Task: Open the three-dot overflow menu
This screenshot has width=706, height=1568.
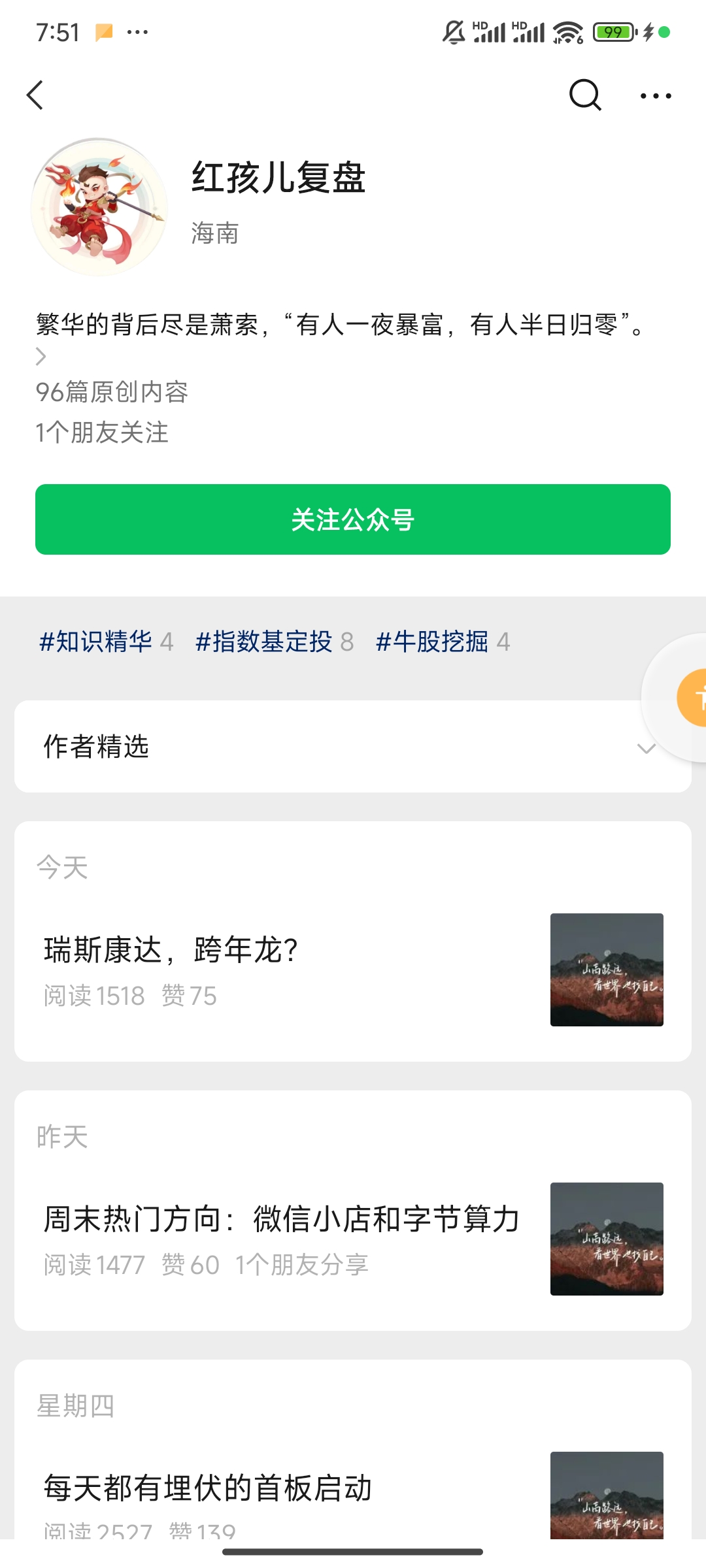Action: 655,96
